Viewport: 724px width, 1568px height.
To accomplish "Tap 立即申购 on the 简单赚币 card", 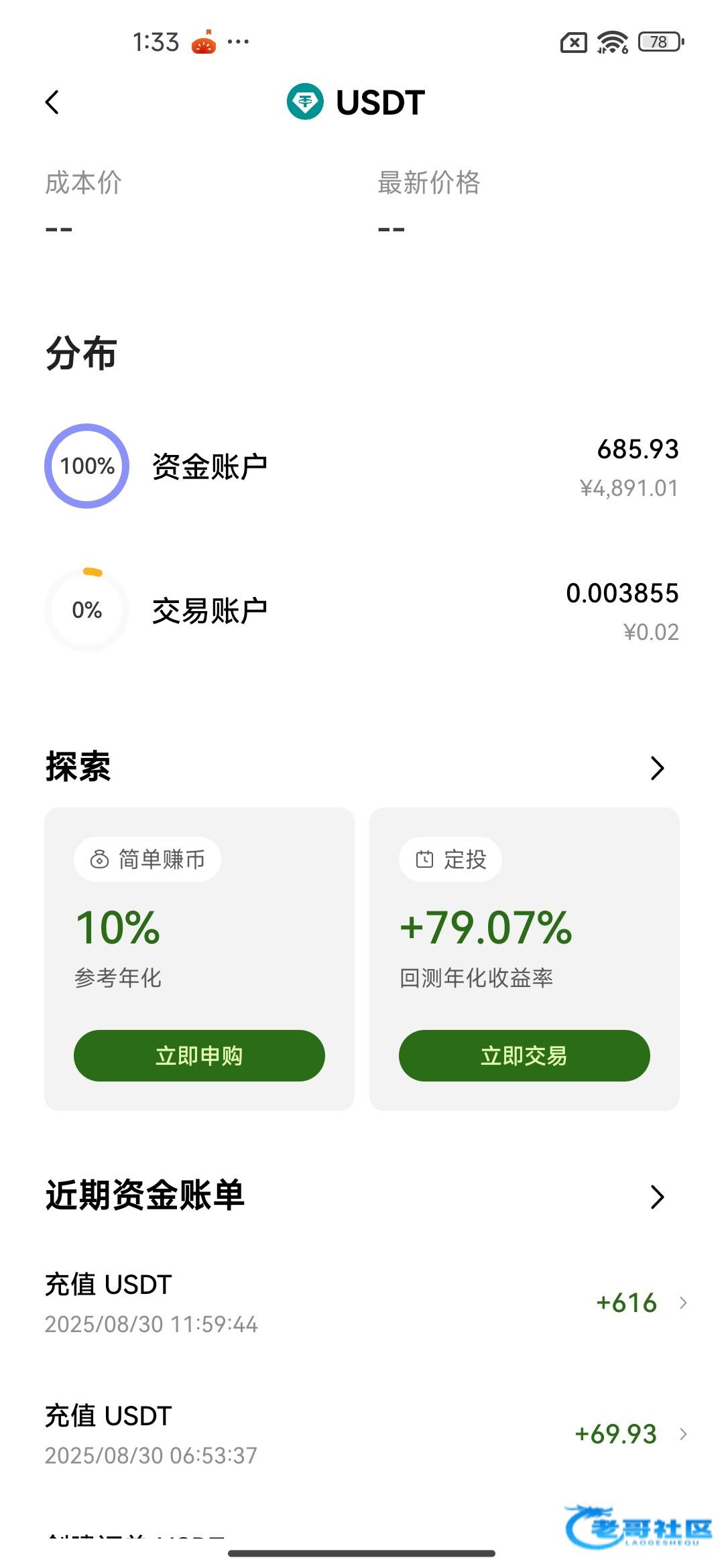I will (x=199, y=1055).
